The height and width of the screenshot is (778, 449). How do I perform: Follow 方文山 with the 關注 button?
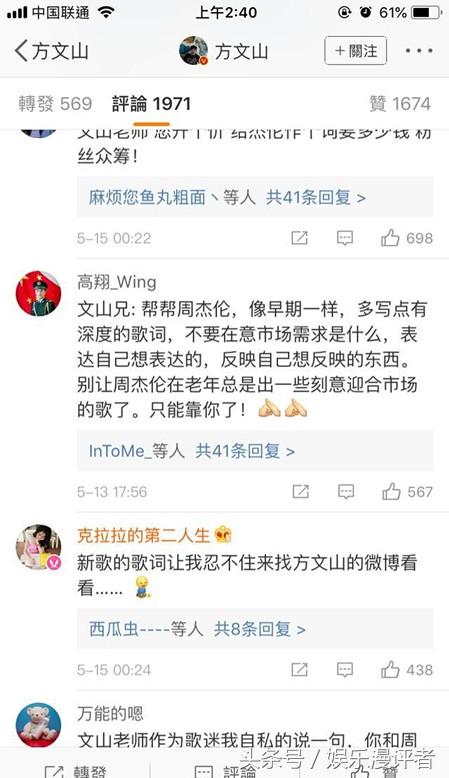(355, 51)
